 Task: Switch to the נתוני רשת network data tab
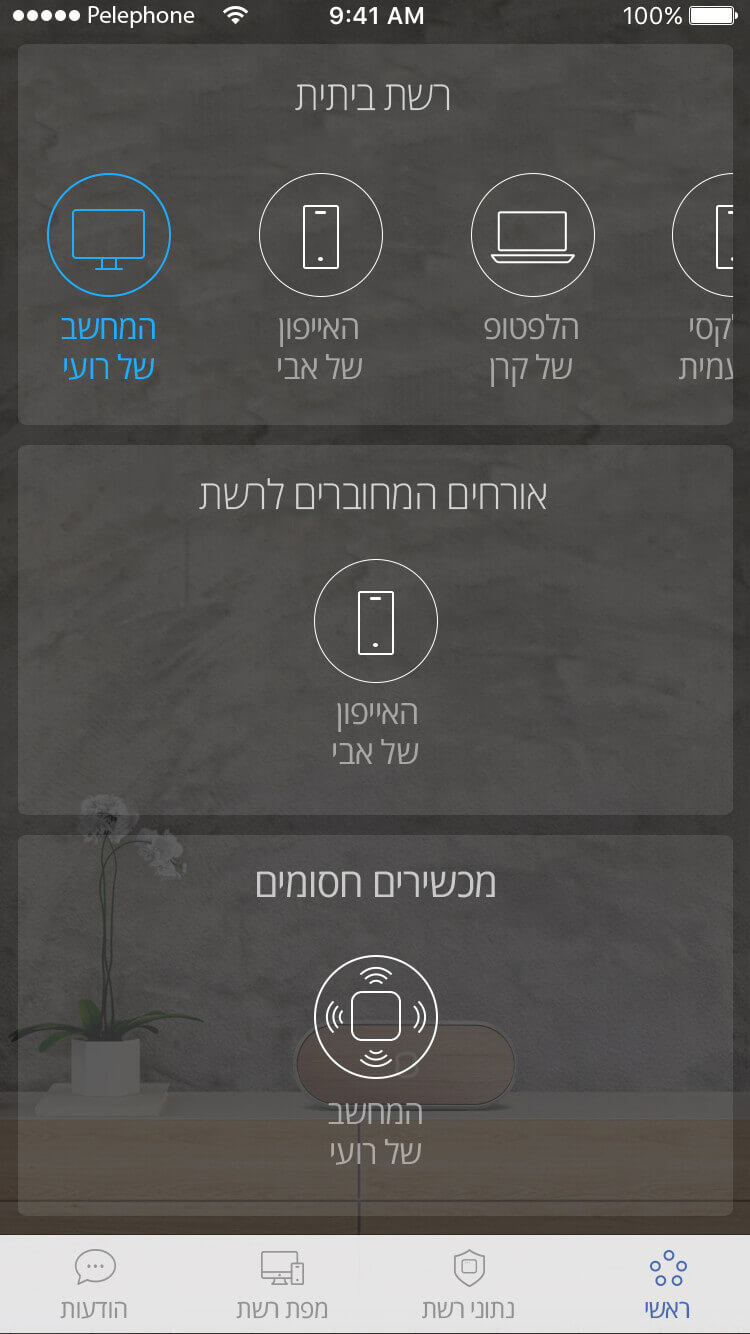468,1283
